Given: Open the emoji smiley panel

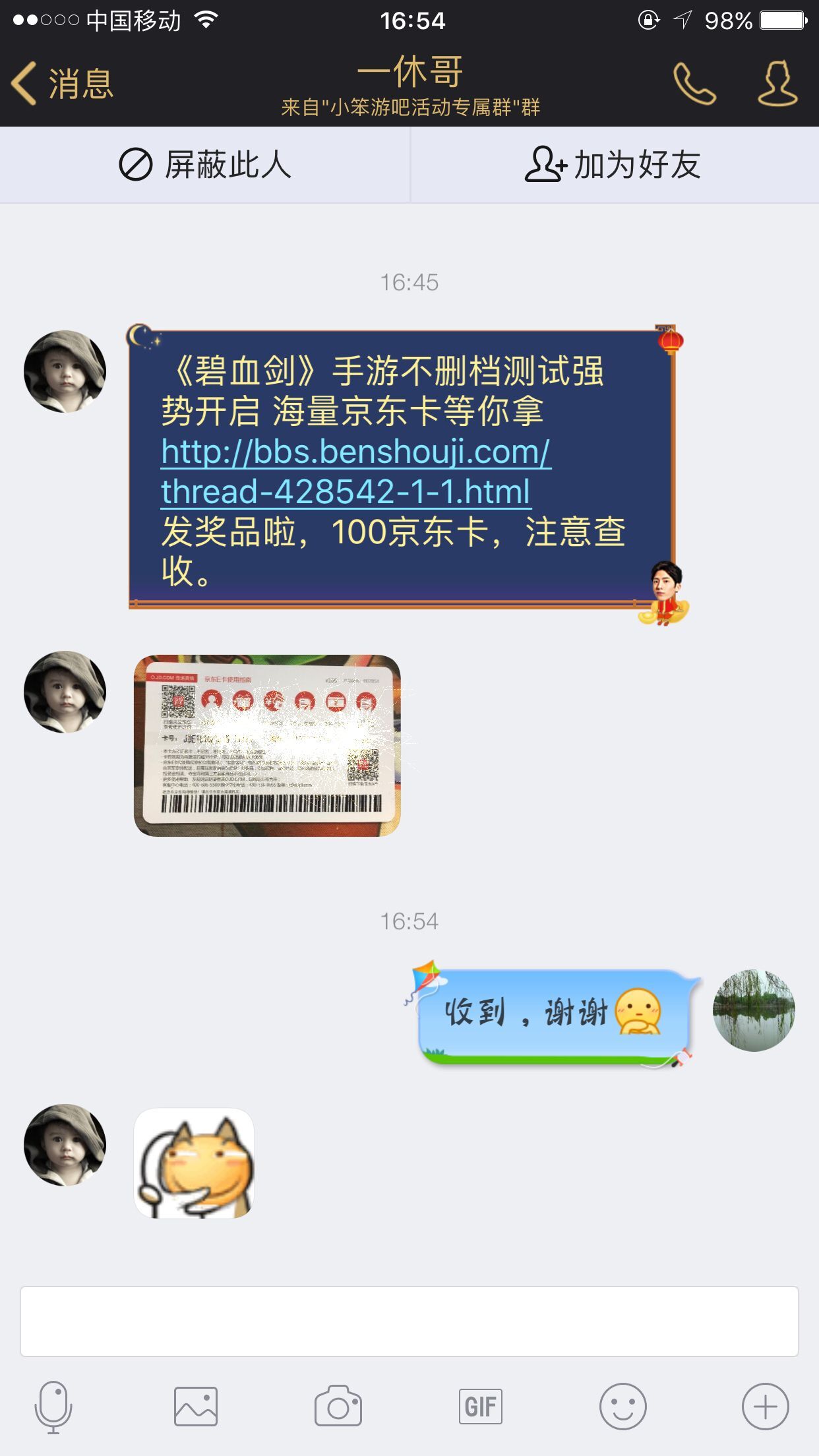Looking at the screenshot, I should click(623, 1407).
